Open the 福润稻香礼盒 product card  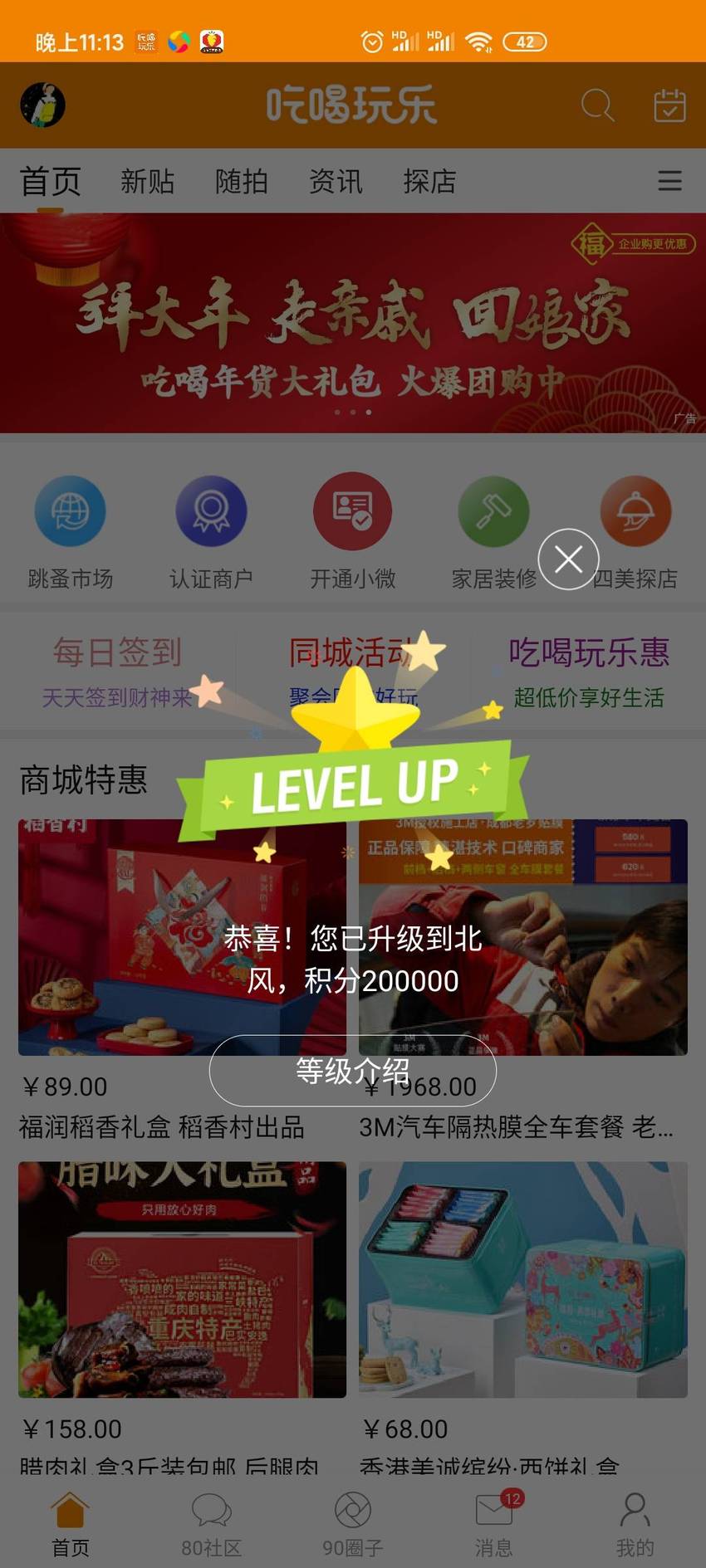[x=183, y=981]
